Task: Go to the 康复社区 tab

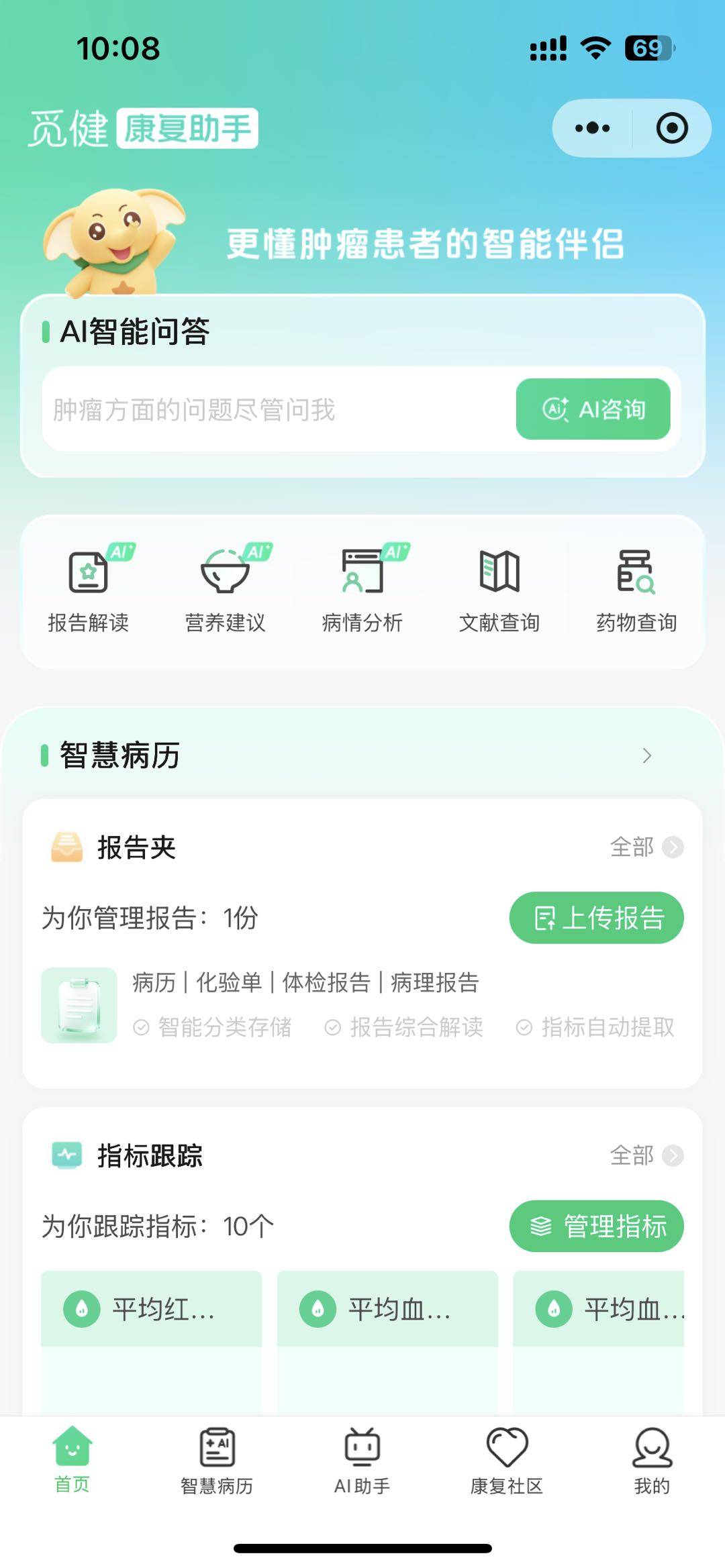Action: [507, 1461]
